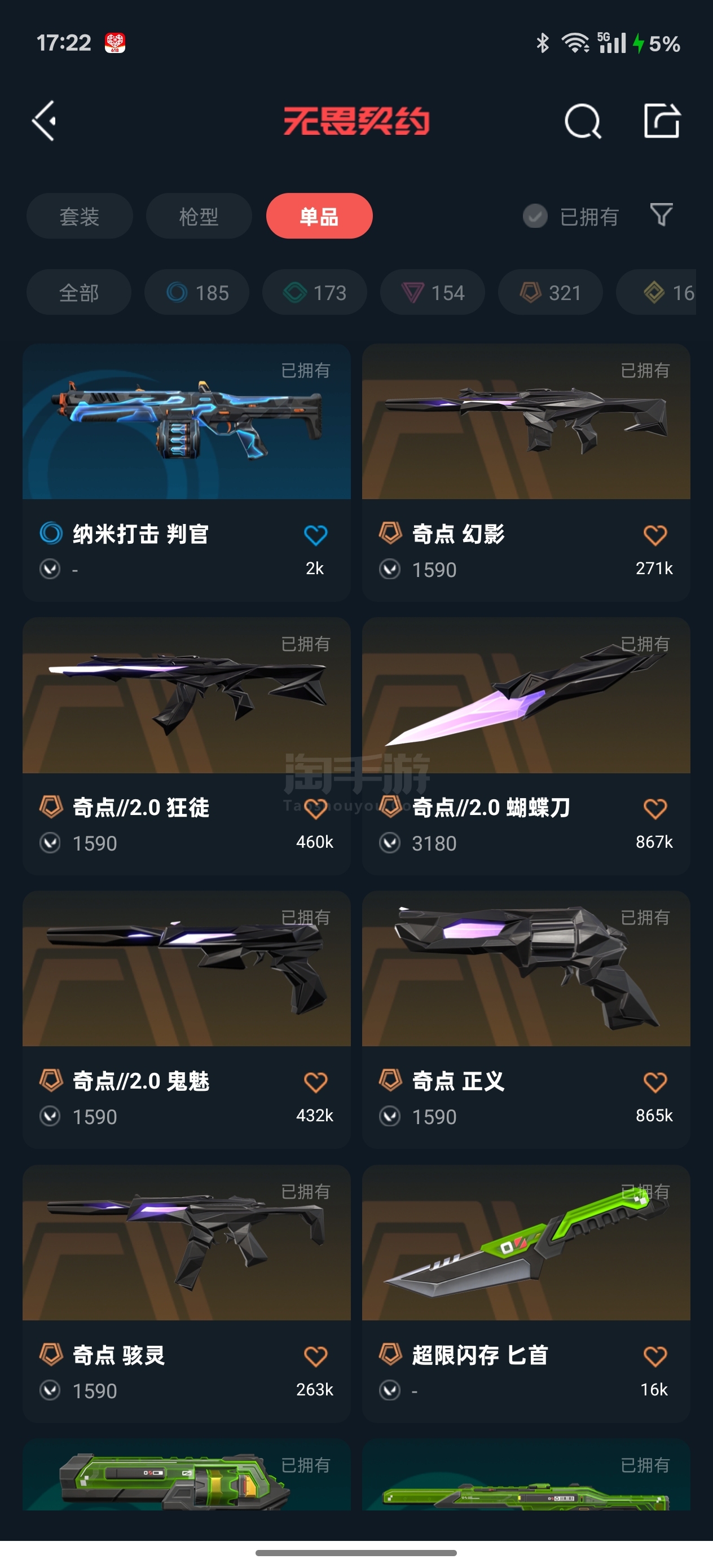Like the 奇点 幻影 skin

[654, 535]
